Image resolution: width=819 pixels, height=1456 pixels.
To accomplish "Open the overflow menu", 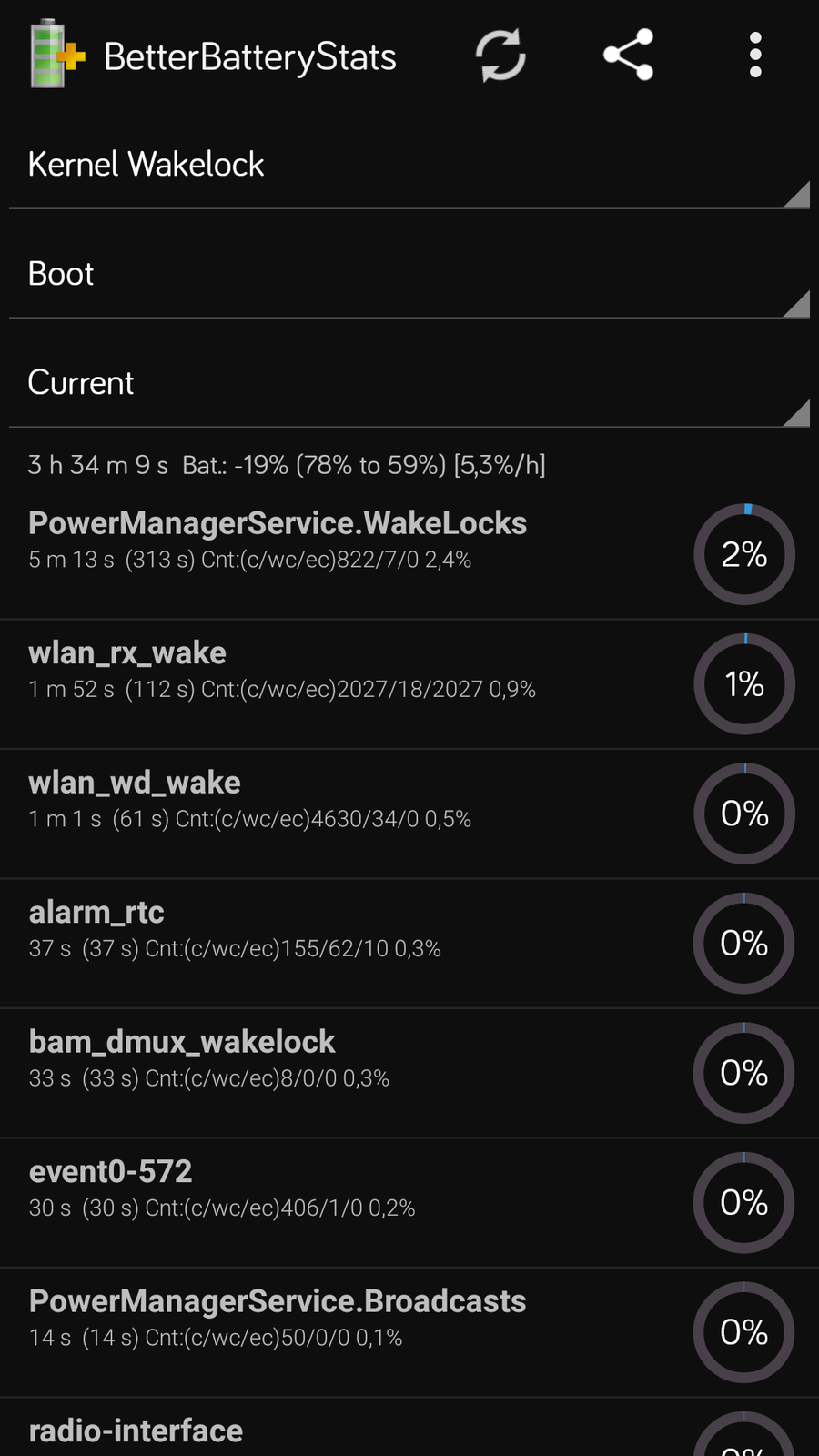I will tap(754, 56).
